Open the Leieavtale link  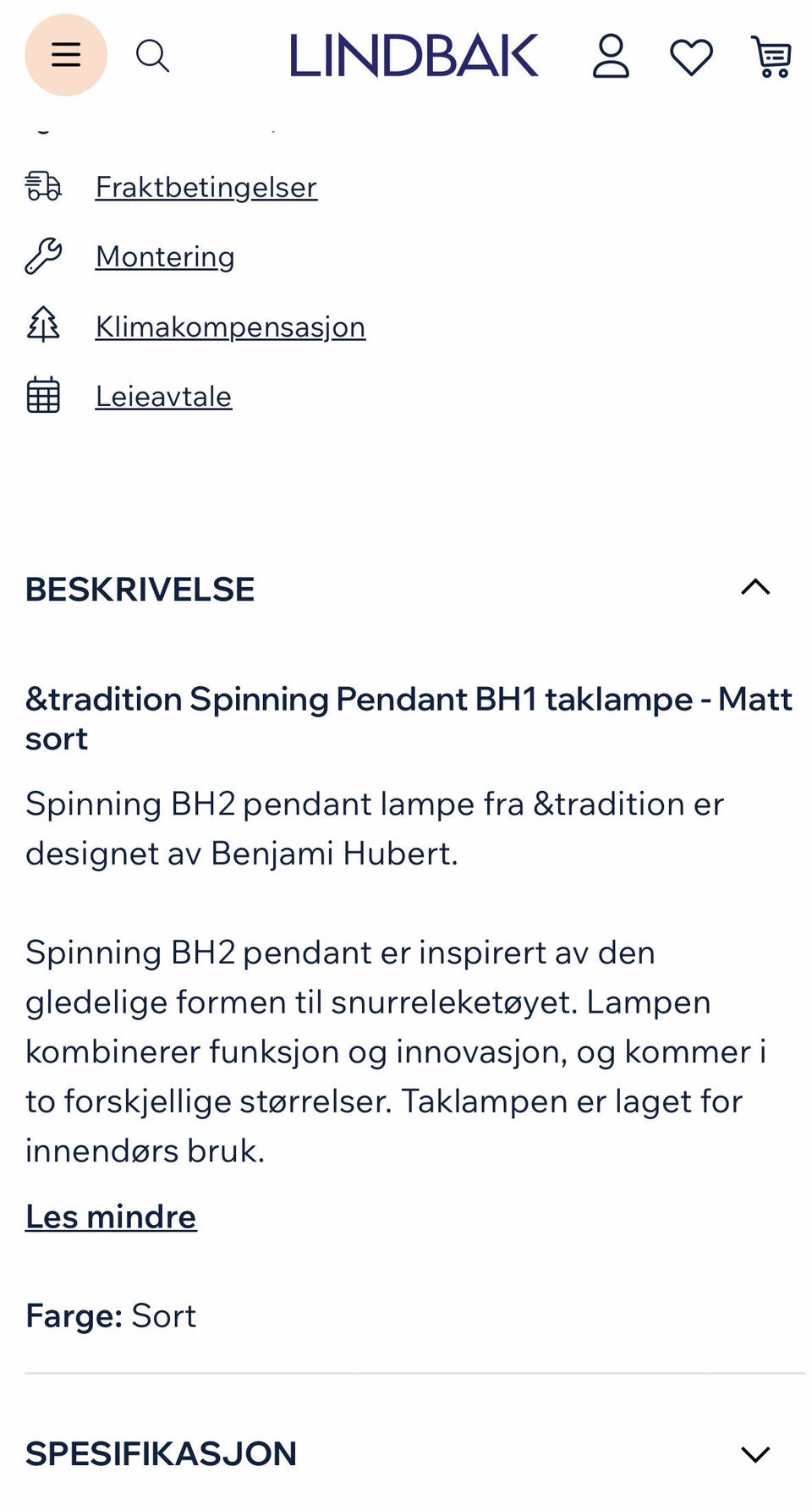[163, 395]
